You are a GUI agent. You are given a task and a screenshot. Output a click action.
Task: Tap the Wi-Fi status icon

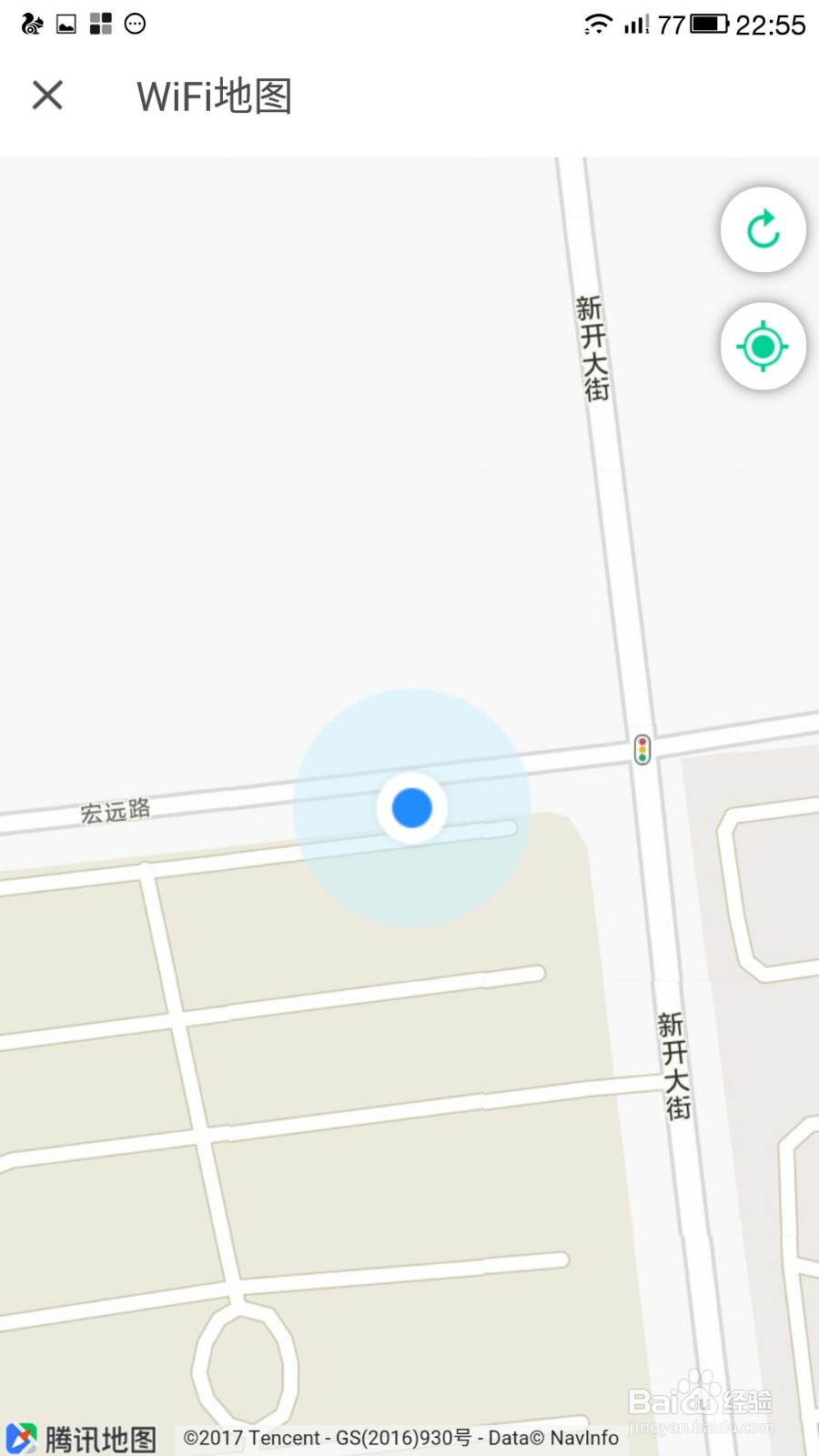click(596, 25)
